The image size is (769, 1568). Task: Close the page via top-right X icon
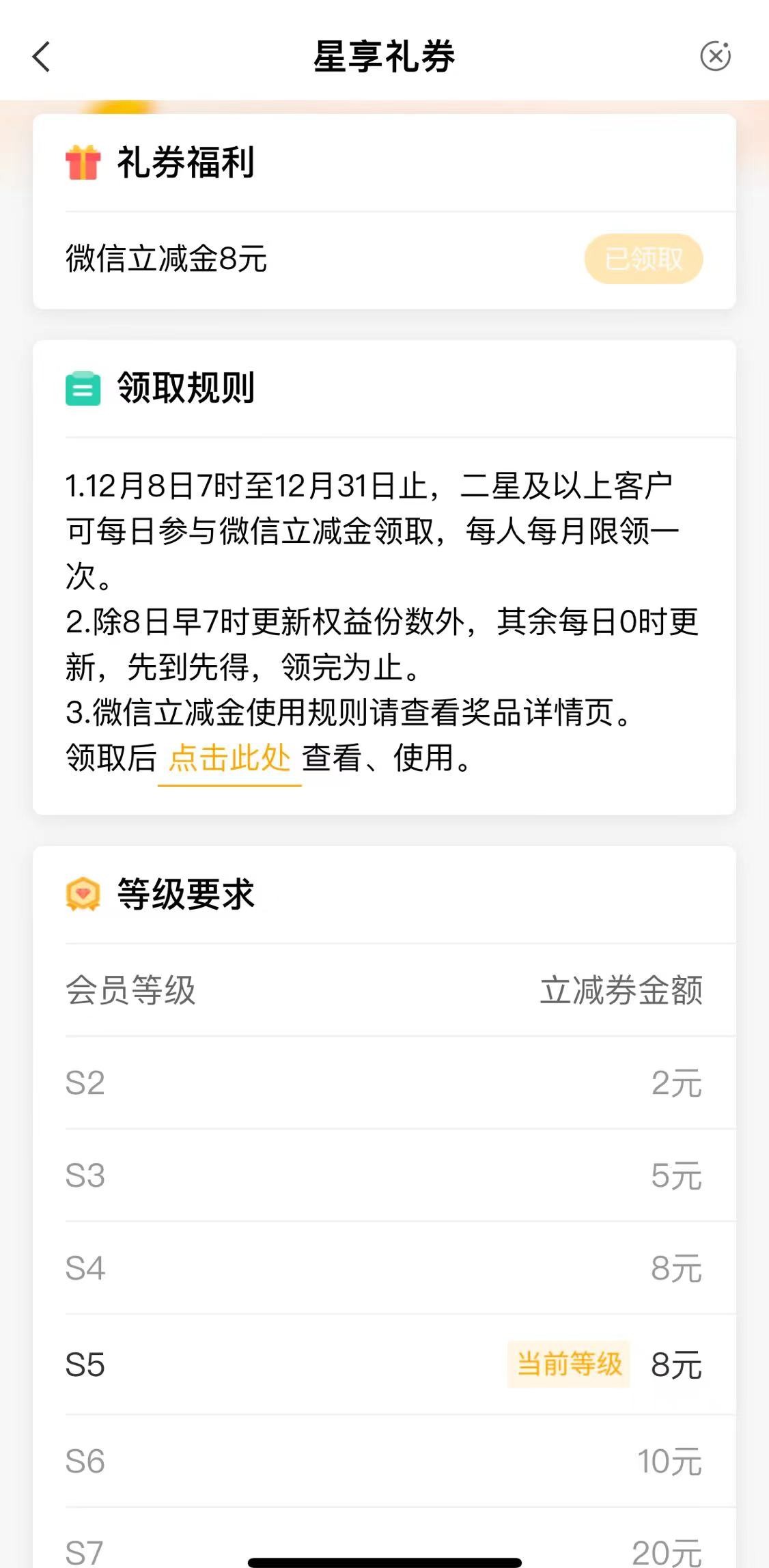[715, 56]
